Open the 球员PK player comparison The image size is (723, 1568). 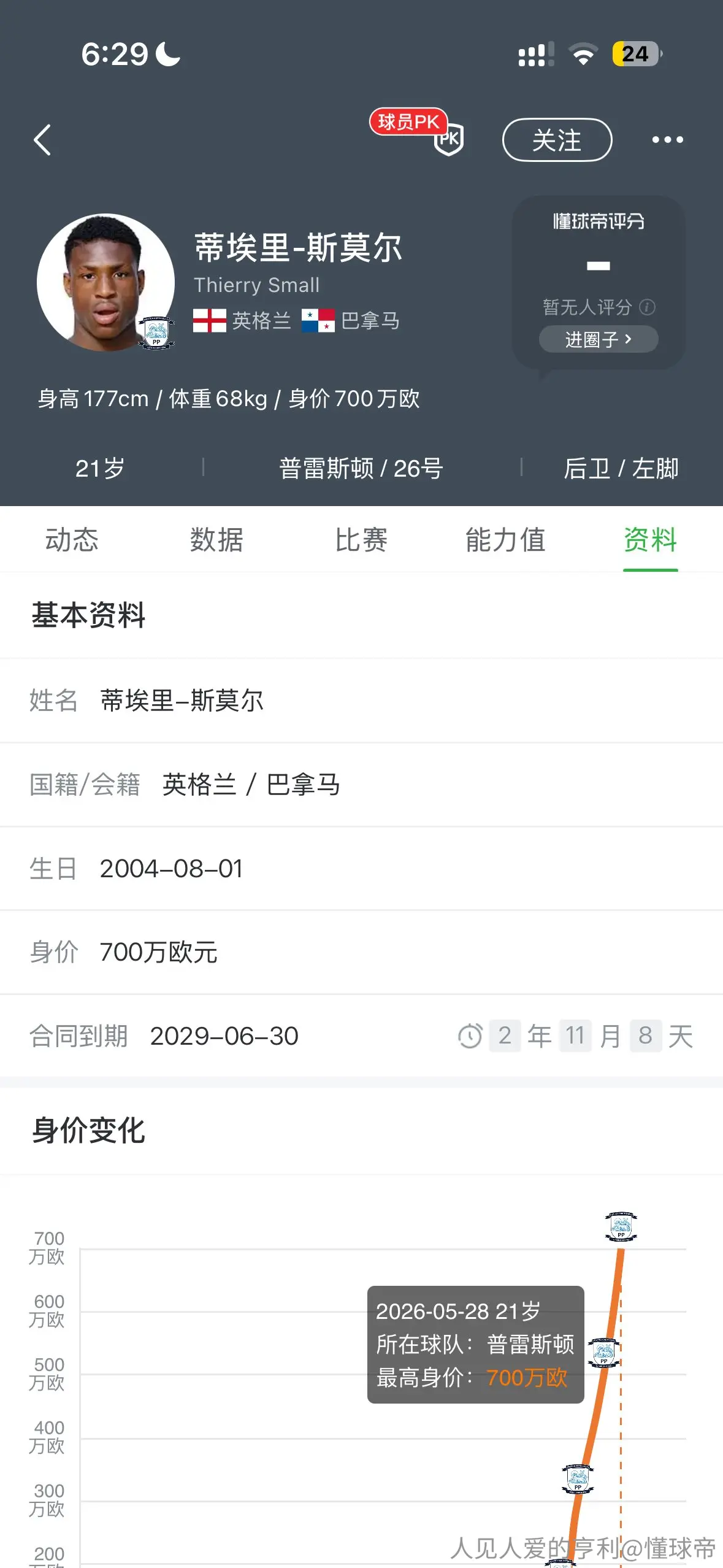point(417,131)
